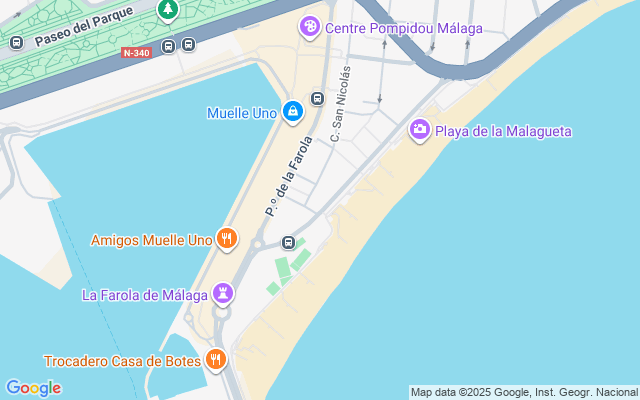Select the bus stop beside Muelle Uno
Screen dimensions: 640x400
[x=317, y=98]
